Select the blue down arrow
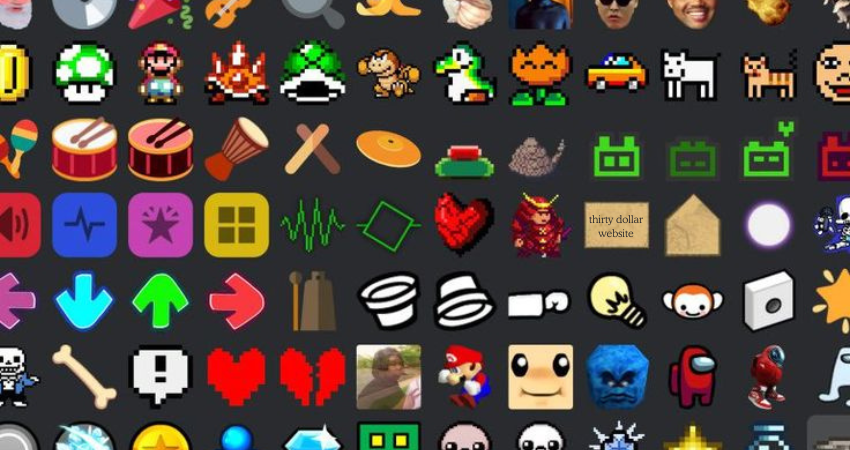This screenshot has width=850, height=450. click(85, 300)
